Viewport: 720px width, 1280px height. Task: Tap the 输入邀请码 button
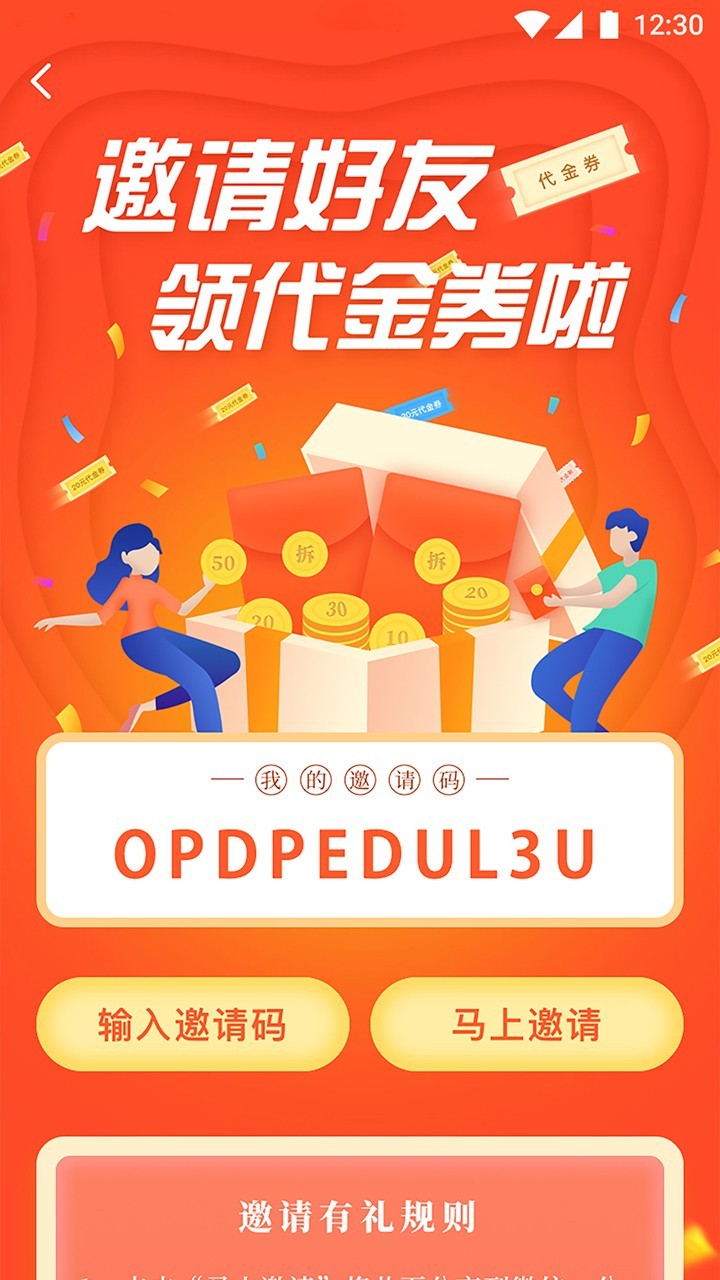point(193,1025)
